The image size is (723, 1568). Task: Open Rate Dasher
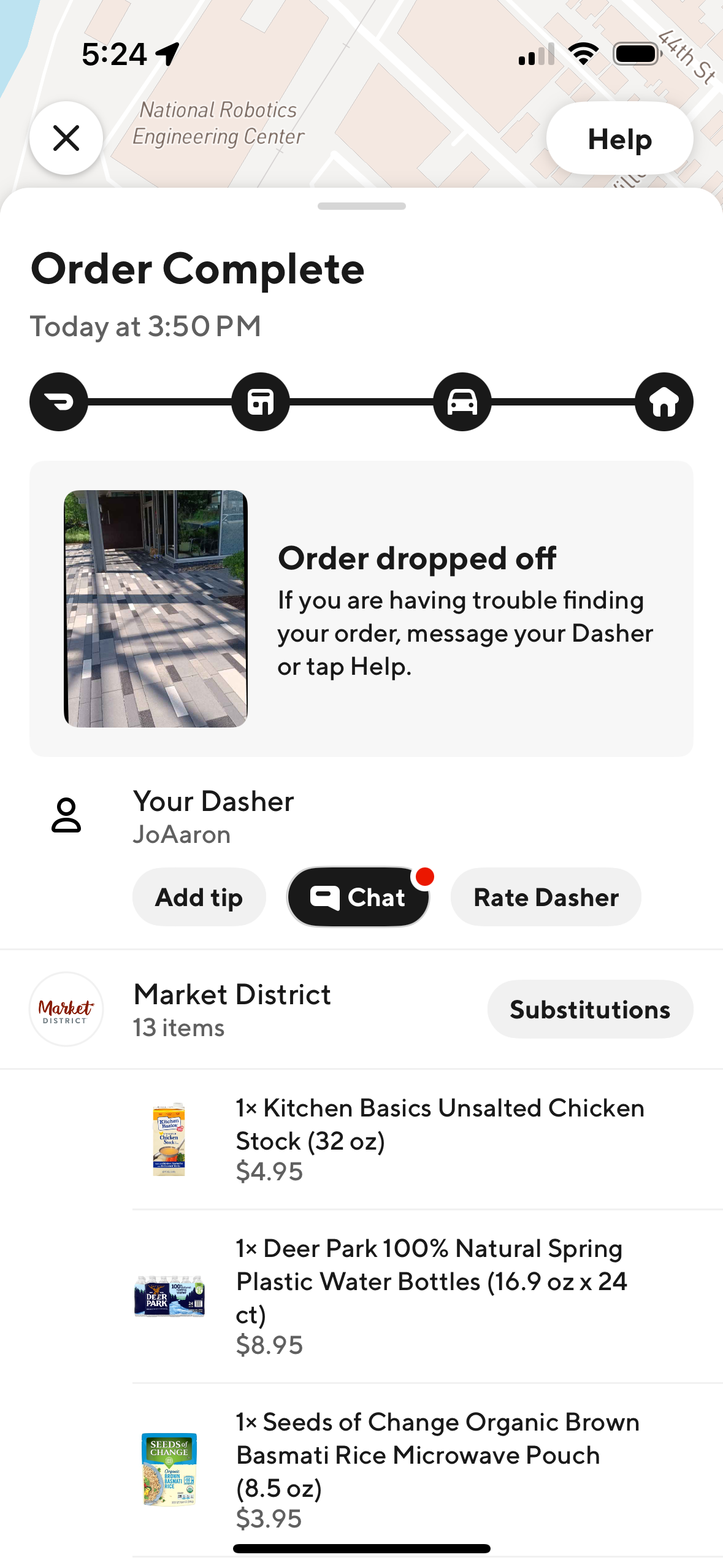click(x=546, y=897)
